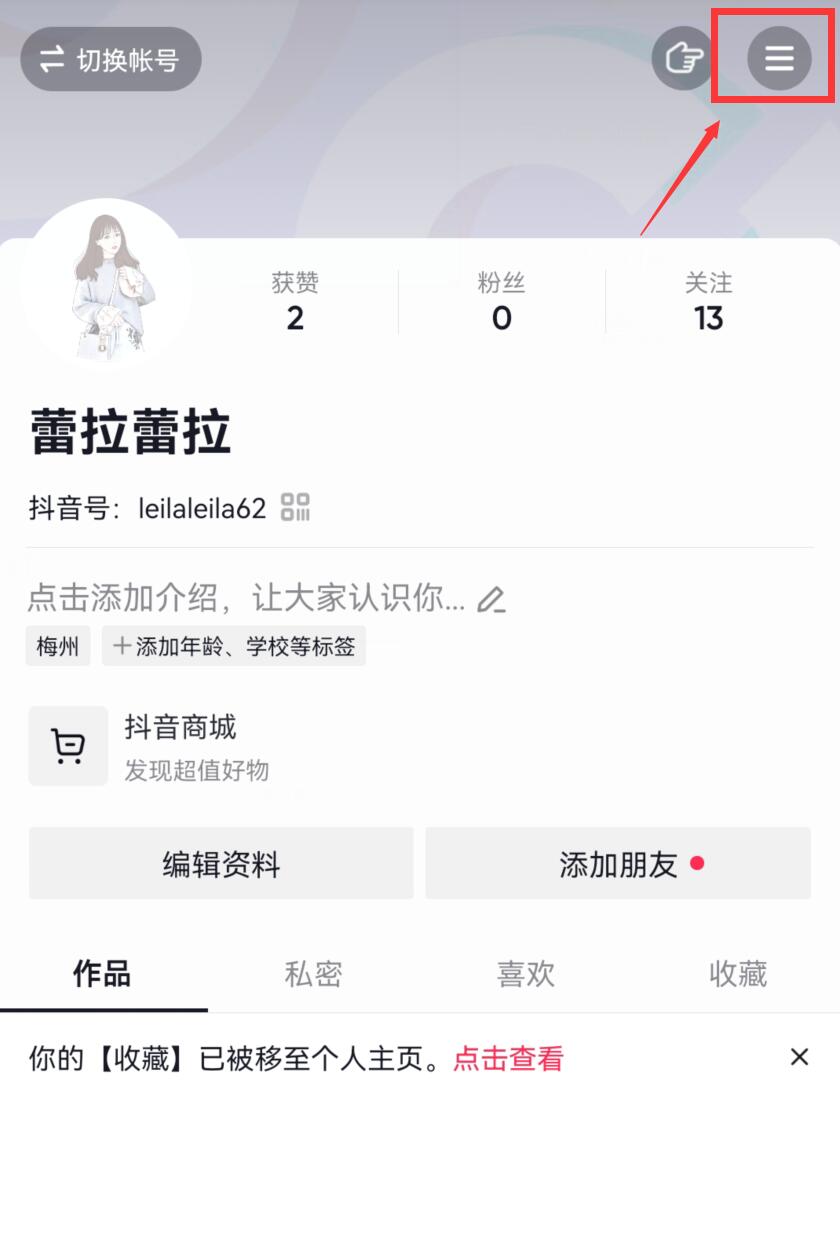Screen dimensions: 840x1251
Task: Switch account via 切换帐号
Action: coord(111,59)
